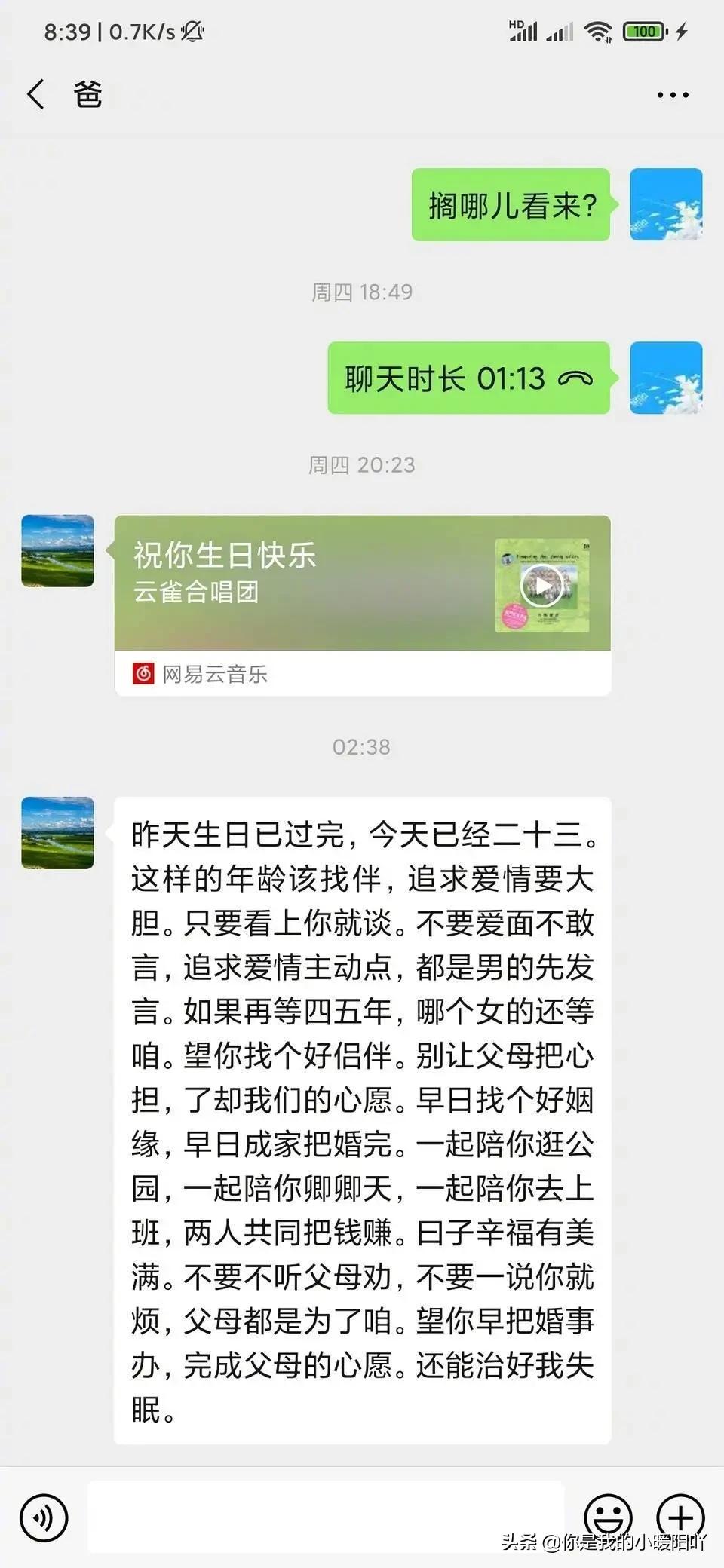The image size is (724, 1568).
Task: Open the plus attachment menu
Action: click(680, 1517)
